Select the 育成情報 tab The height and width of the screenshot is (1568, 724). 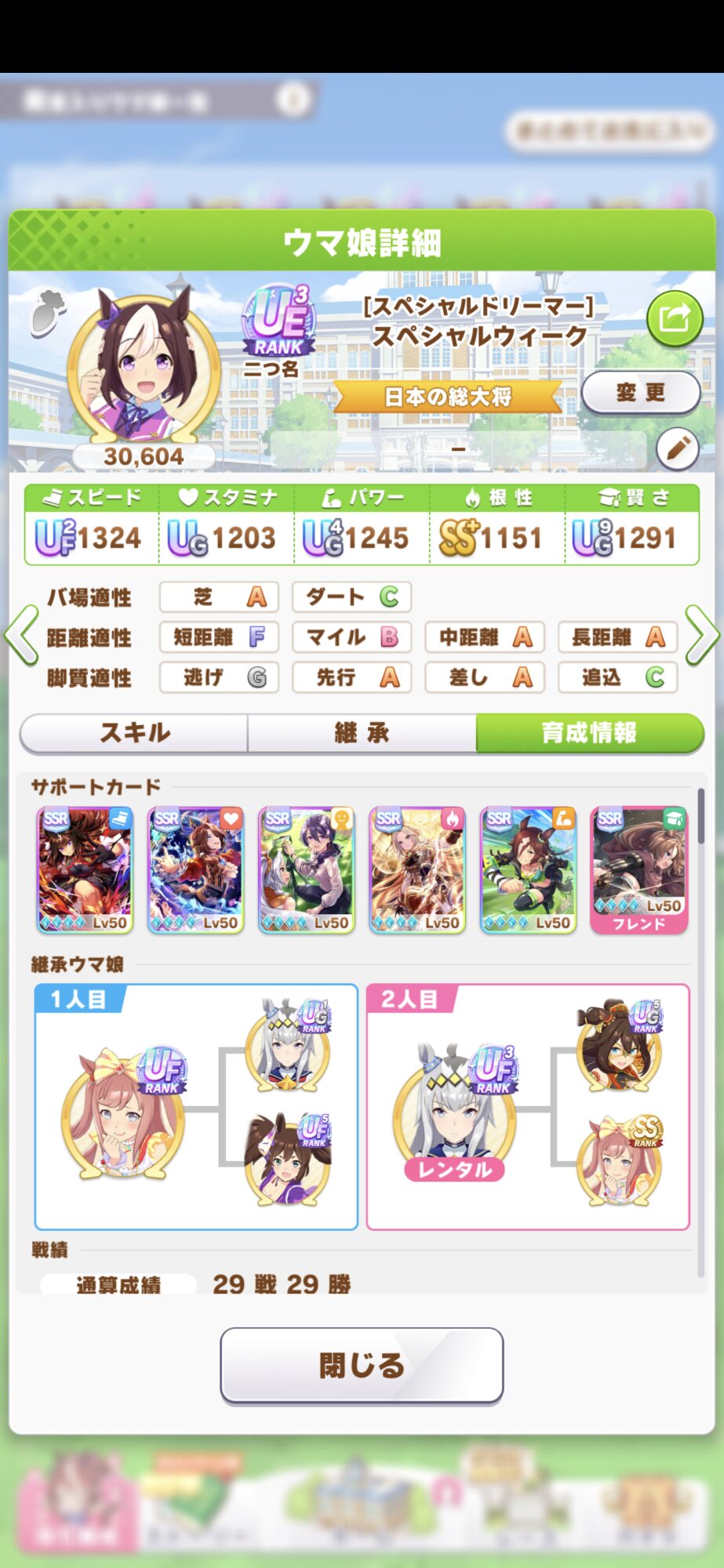[x=589, y=733]
